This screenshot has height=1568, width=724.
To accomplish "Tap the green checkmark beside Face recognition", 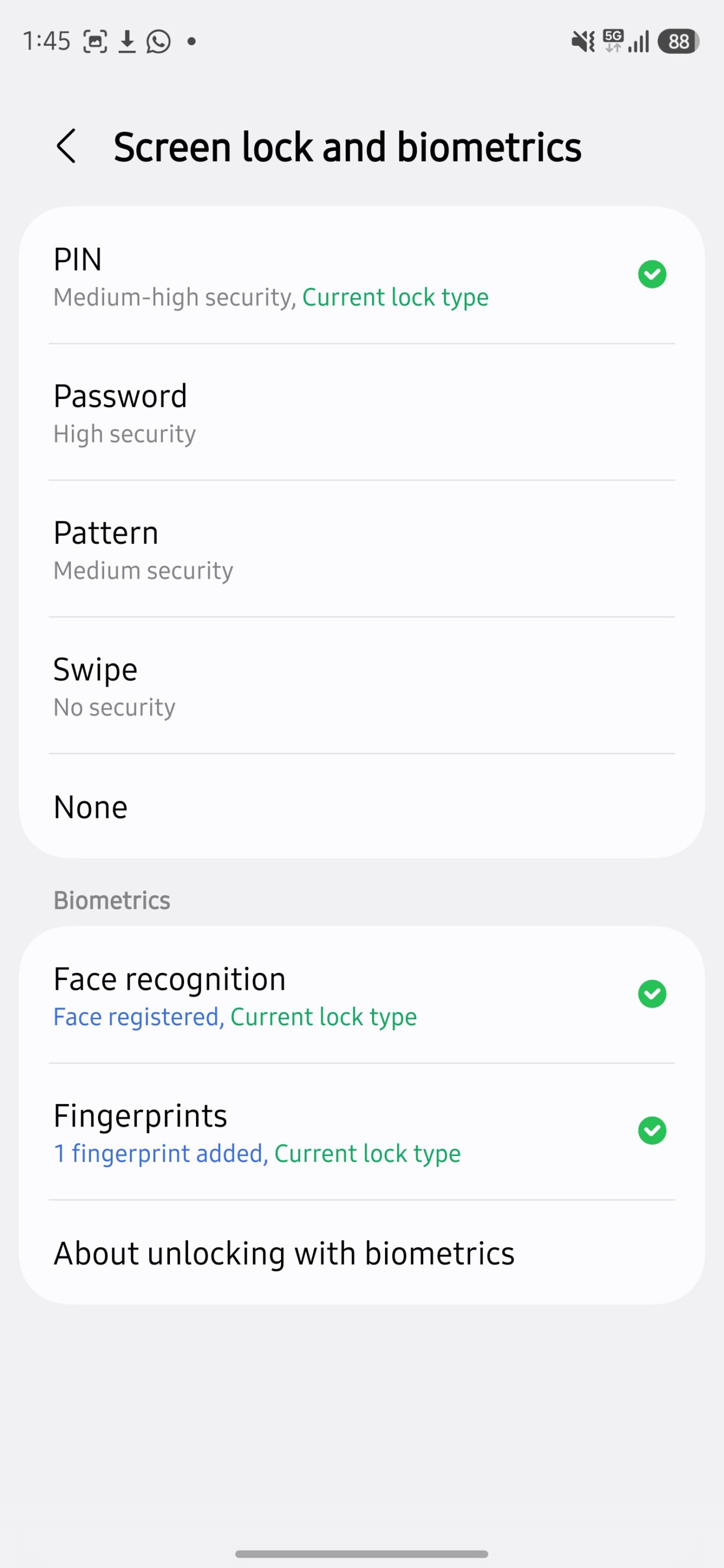I will pyautogui.click(x=652, y=994).
